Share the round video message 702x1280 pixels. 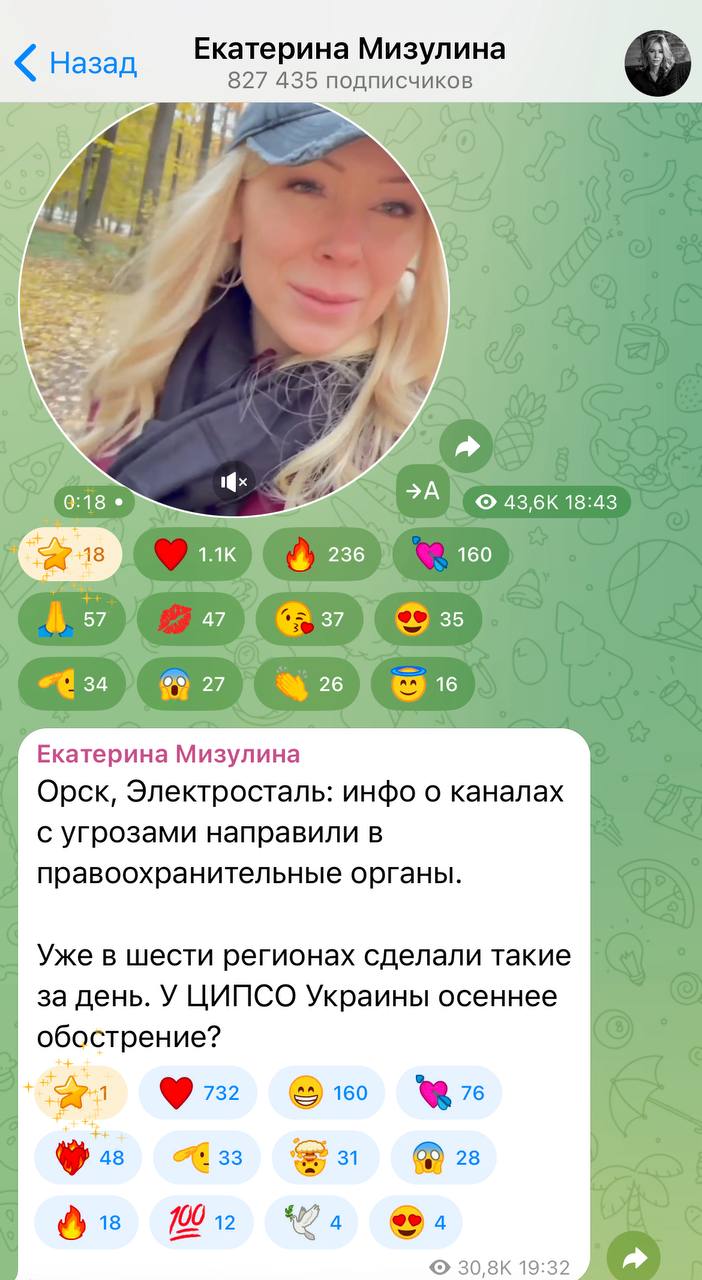466,449
